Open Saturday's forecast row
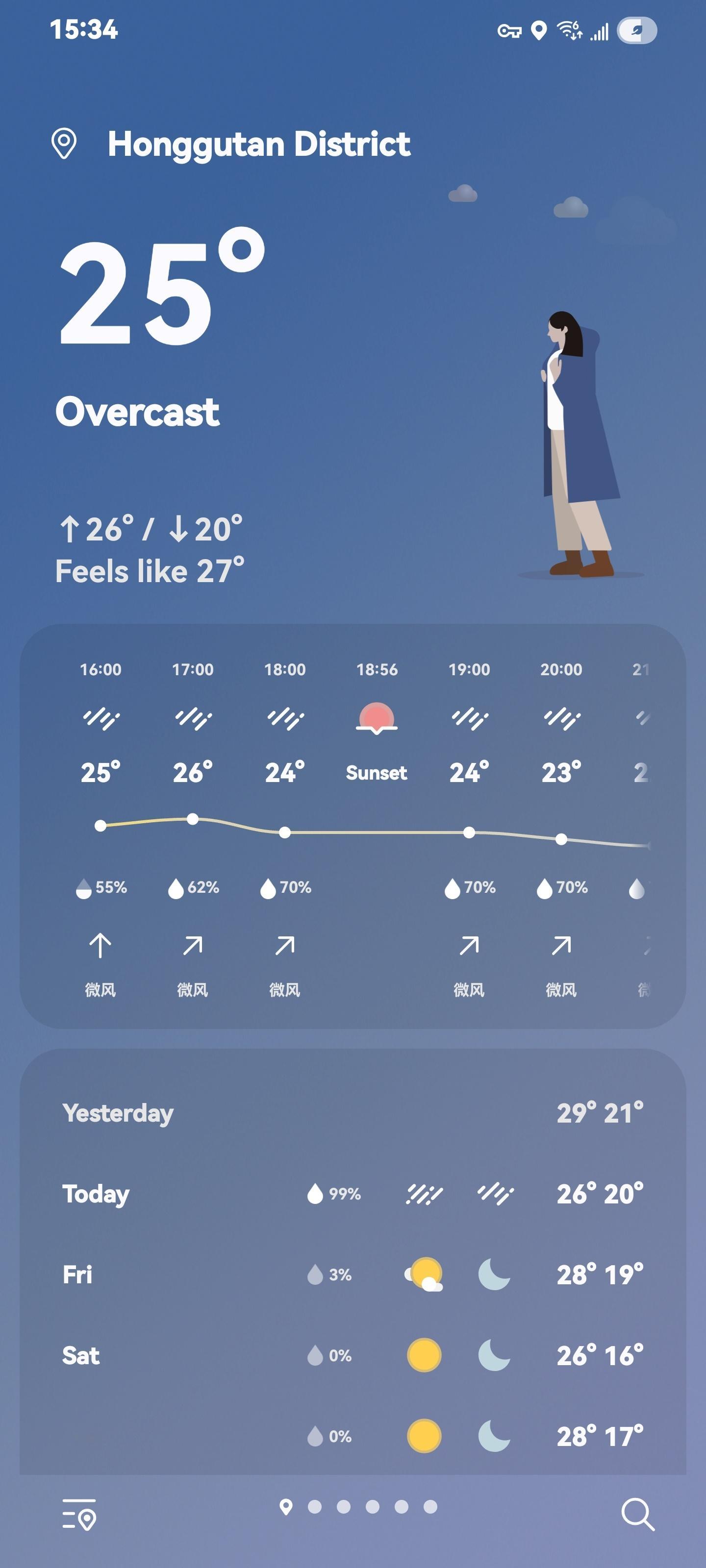This screenshot has height=1568, width=706. coord(353,1355)
